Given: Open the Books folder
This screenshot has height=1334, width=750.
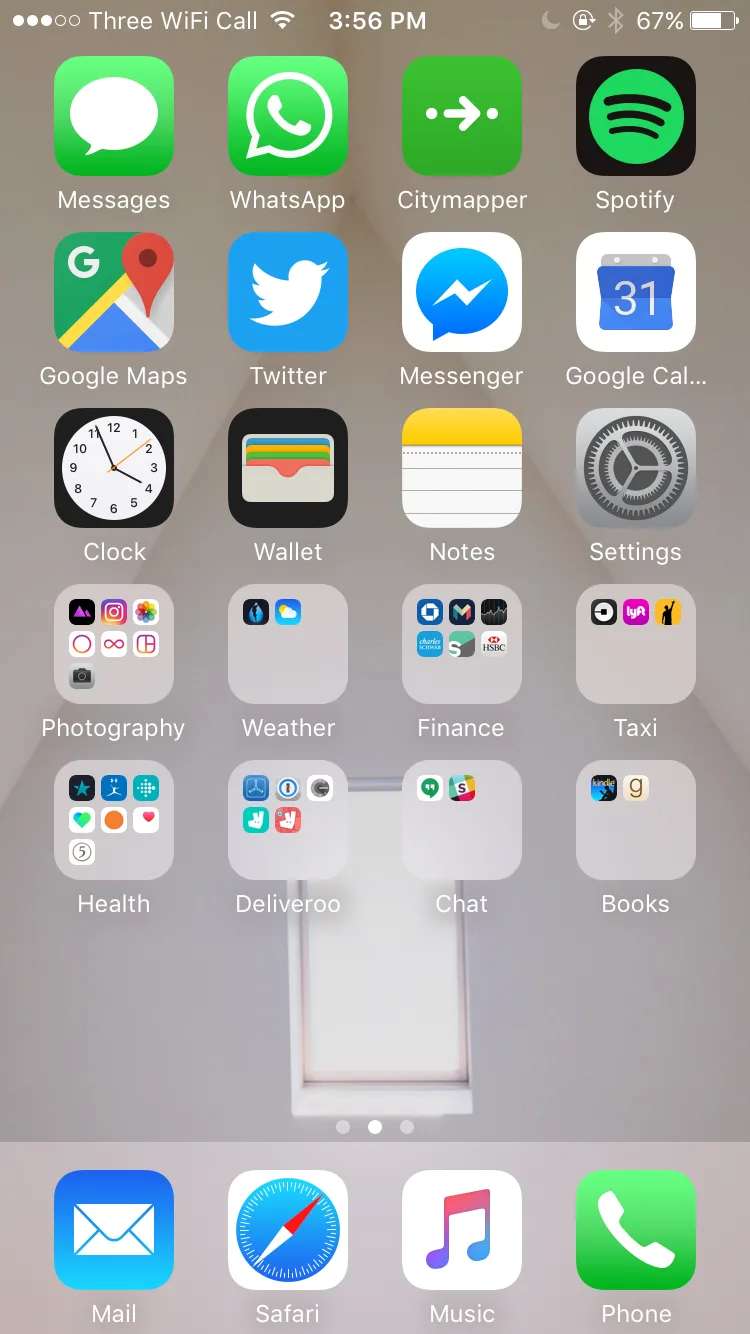Looking at the screenshot, I should (x=636, y=820).
